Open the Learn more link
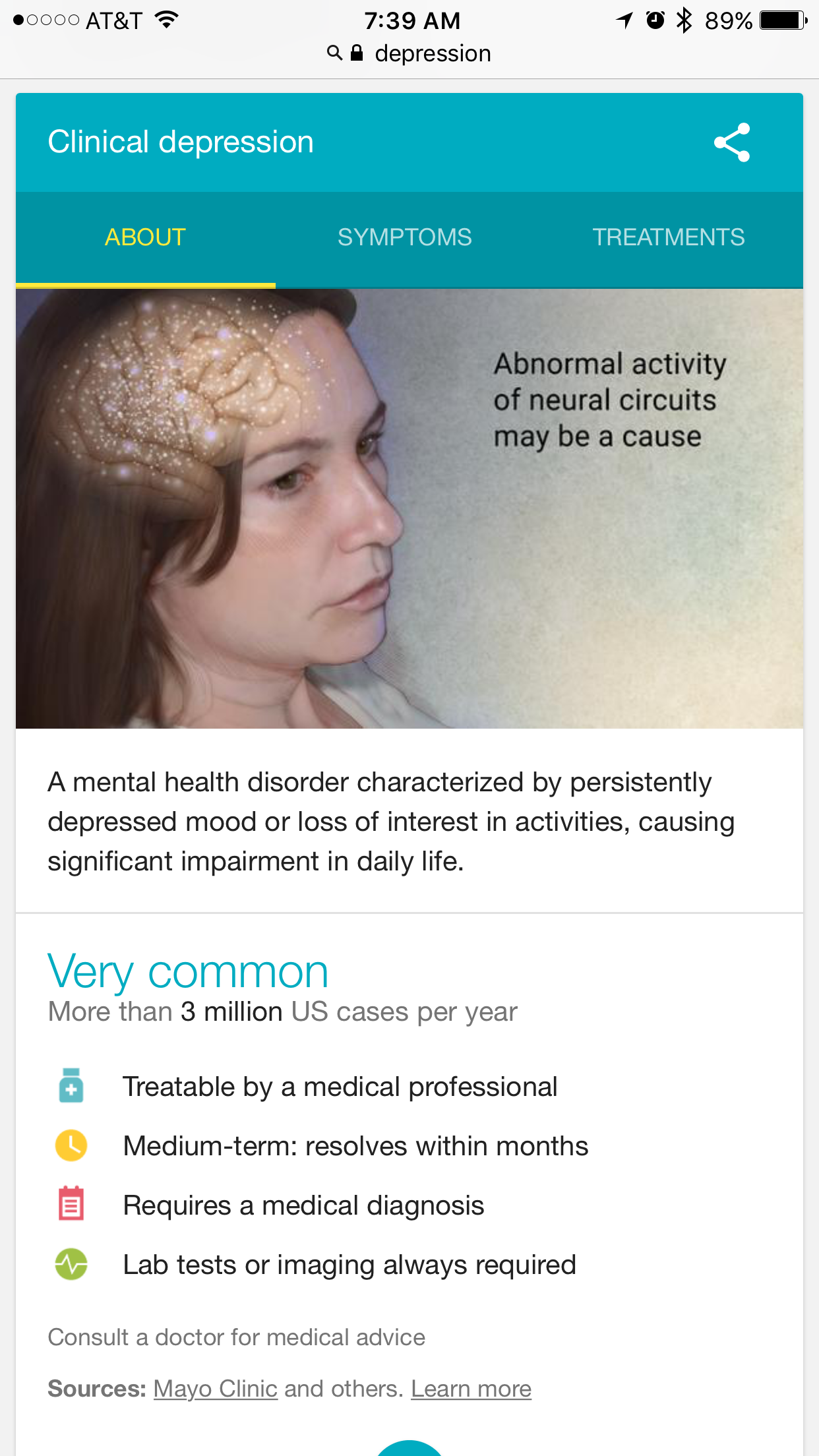 point(471,1389)
